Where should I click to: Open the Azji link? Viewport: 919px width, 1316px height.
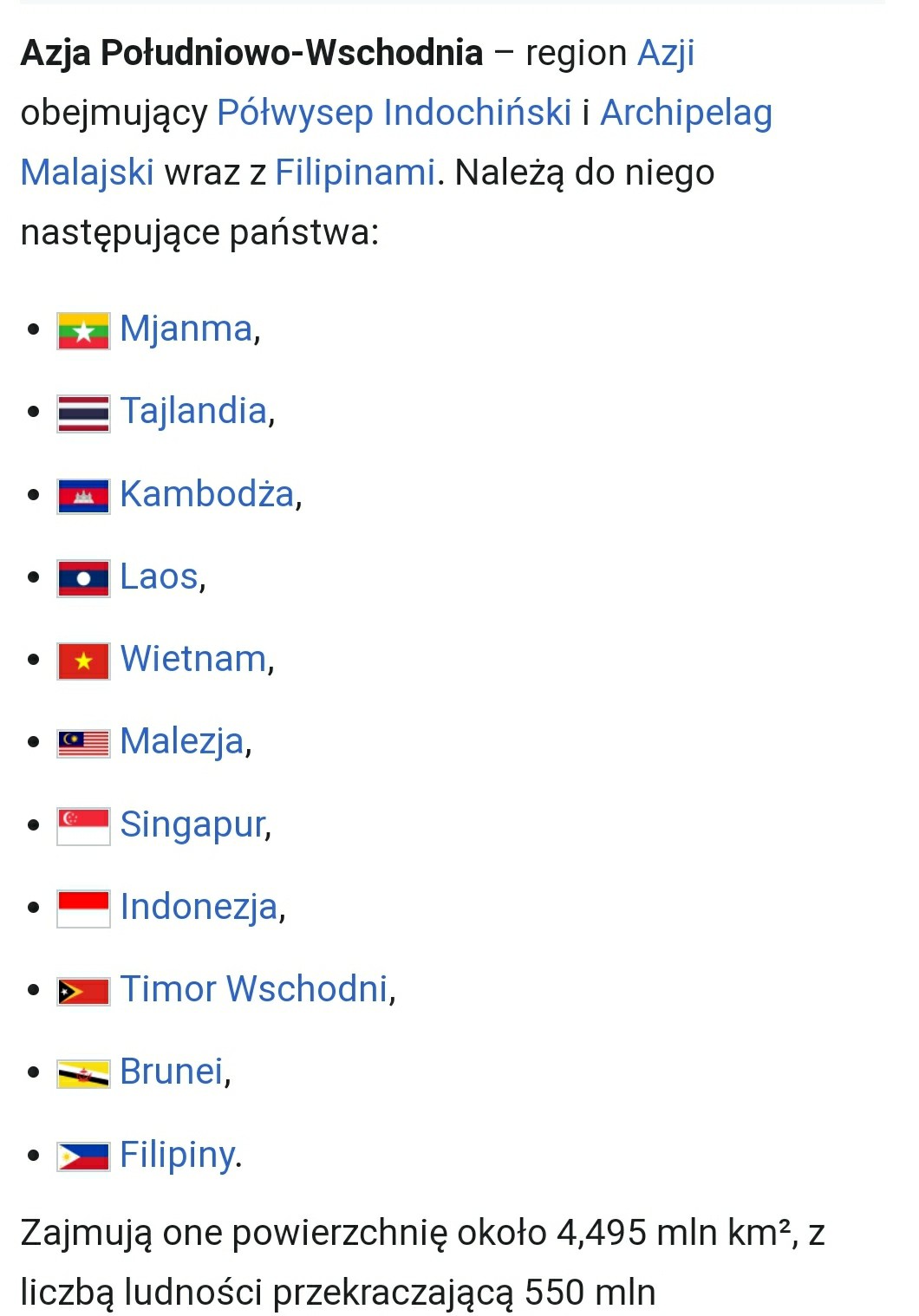coord(665,54)
